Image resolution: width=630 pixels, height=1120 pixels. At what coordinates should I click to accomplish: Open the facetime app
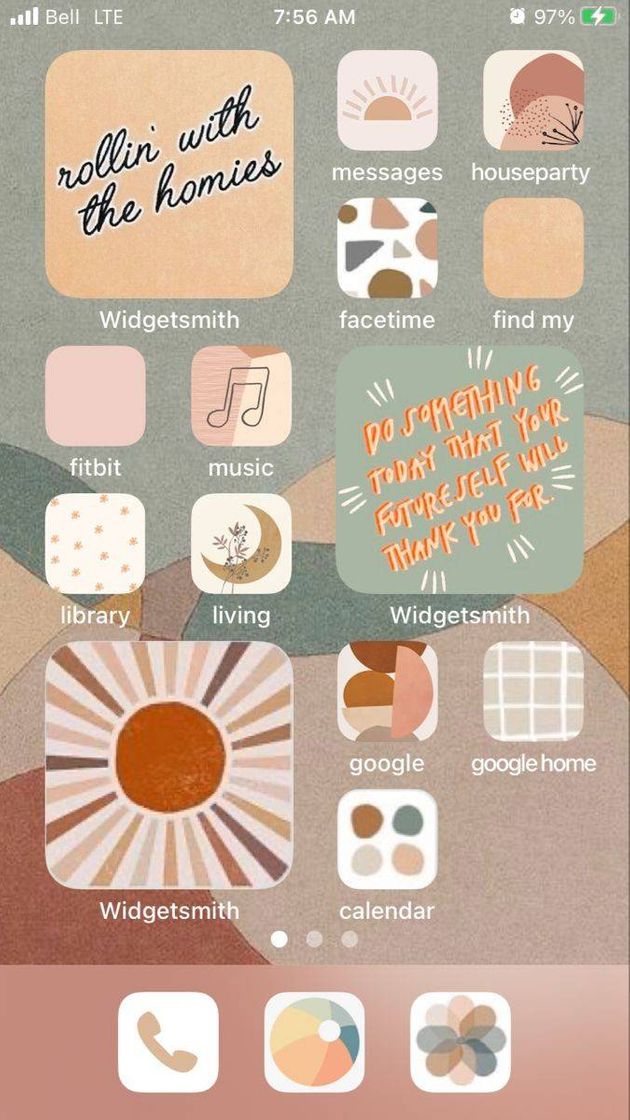[387, 248]
